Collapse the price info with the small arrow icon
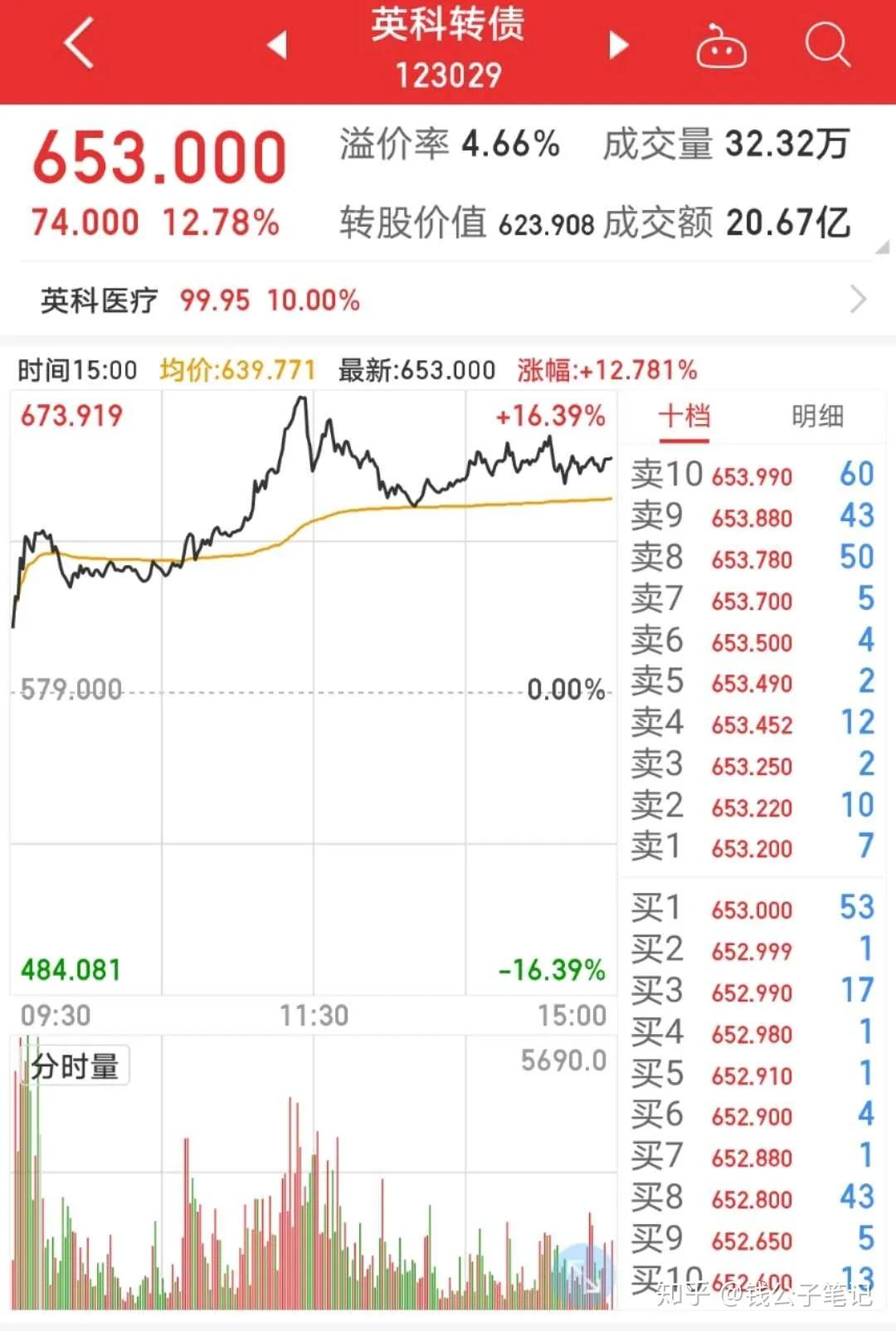The height and width of the screenshot is (1331, 896). coord(882,246)
